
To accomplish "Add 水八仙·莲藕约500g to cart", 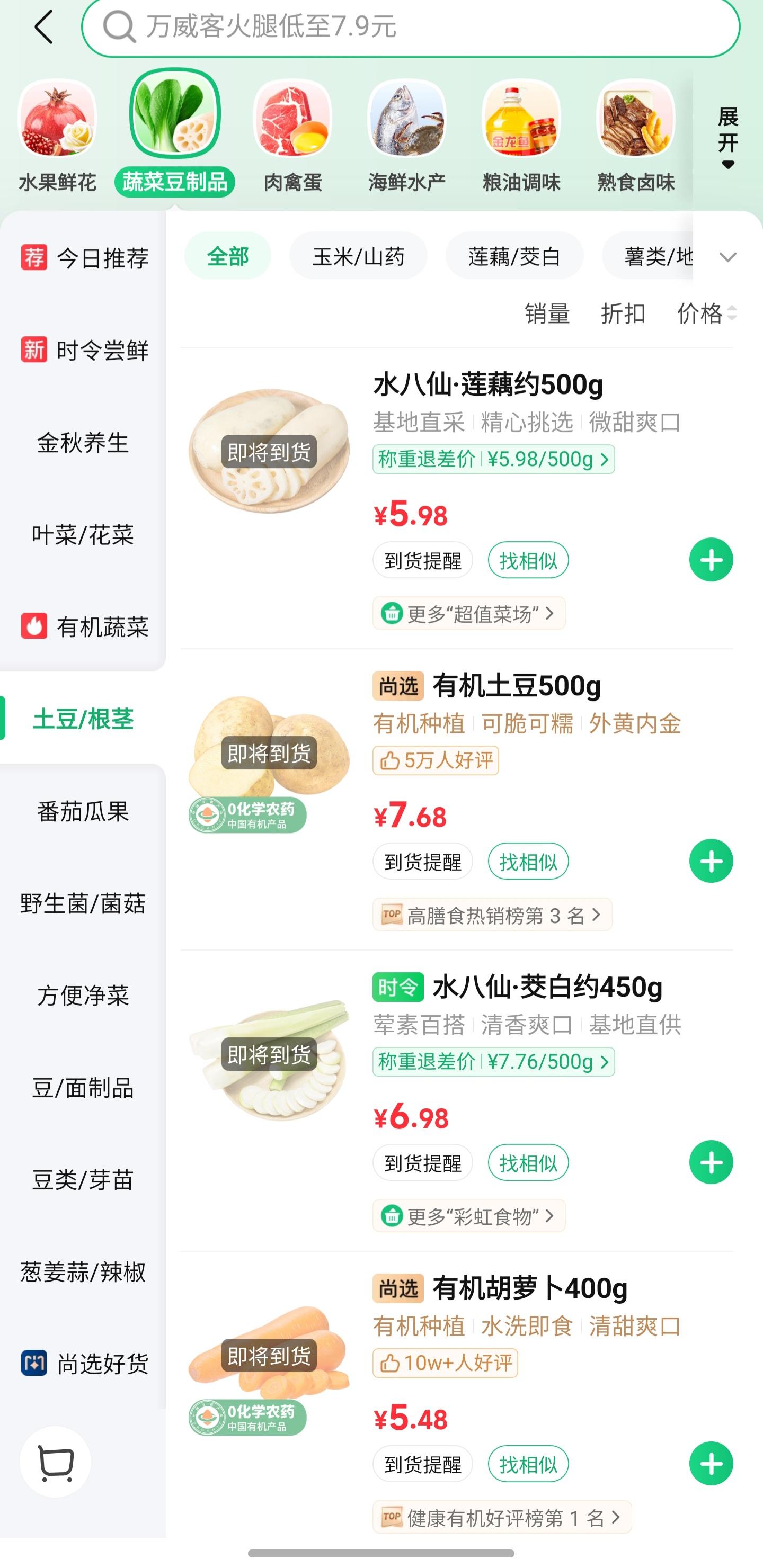I will click(711, 560).
